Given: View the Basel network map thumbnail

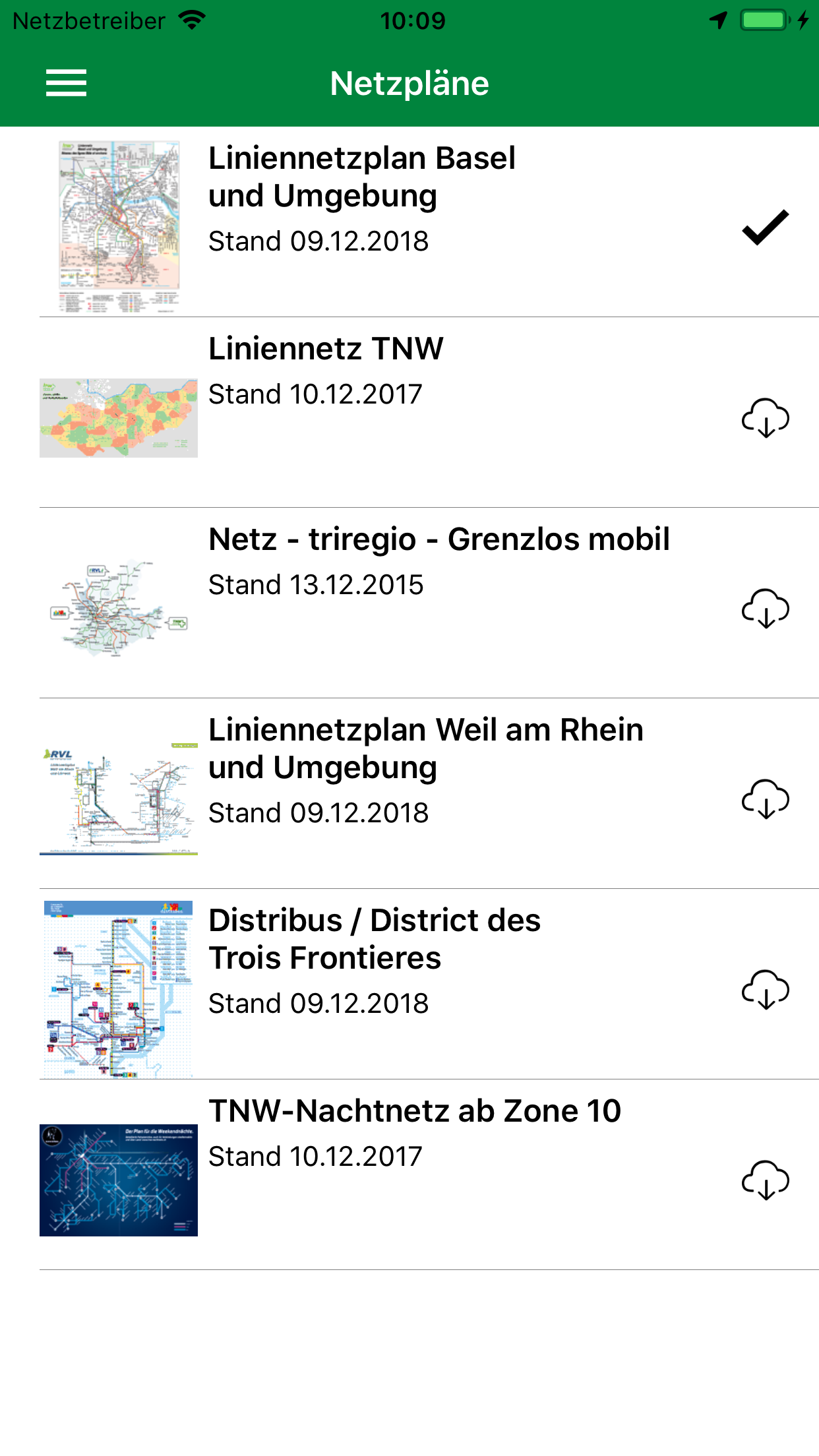Looking at the screenshot, I should (x=119, y=224).
